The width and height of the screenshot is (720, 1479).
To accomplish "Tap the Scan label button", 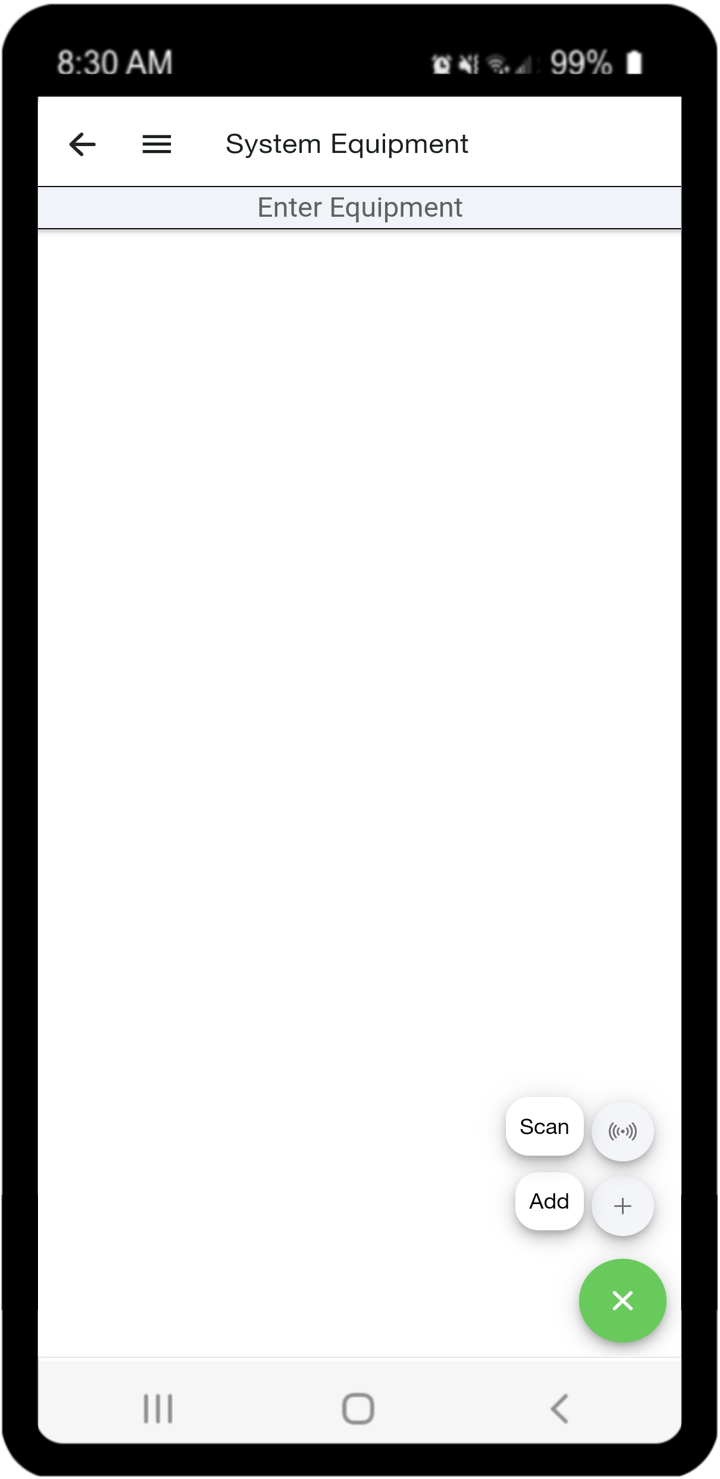I will (x=544, y=1127).
